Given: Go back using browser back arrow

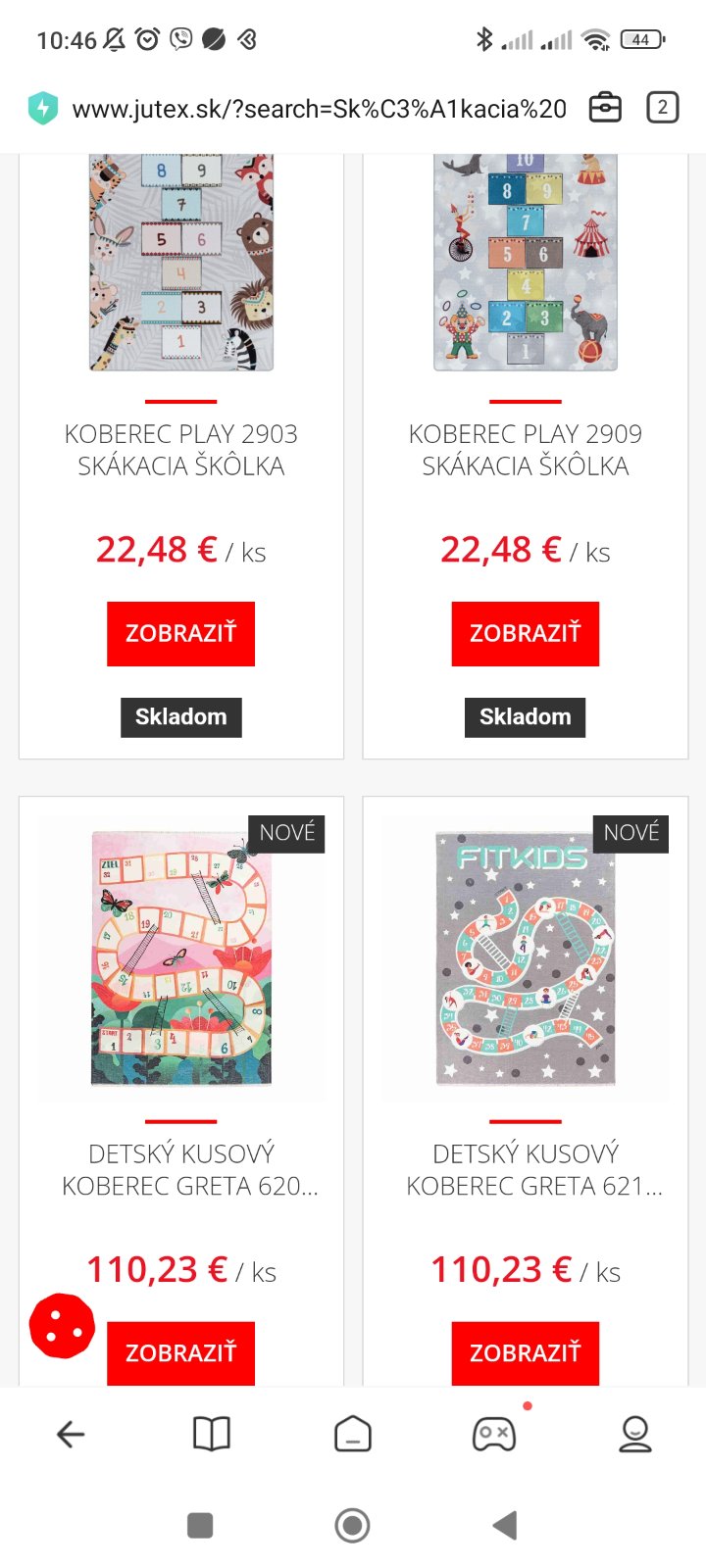Looking at the screenshot, I should pos(71,1435).
